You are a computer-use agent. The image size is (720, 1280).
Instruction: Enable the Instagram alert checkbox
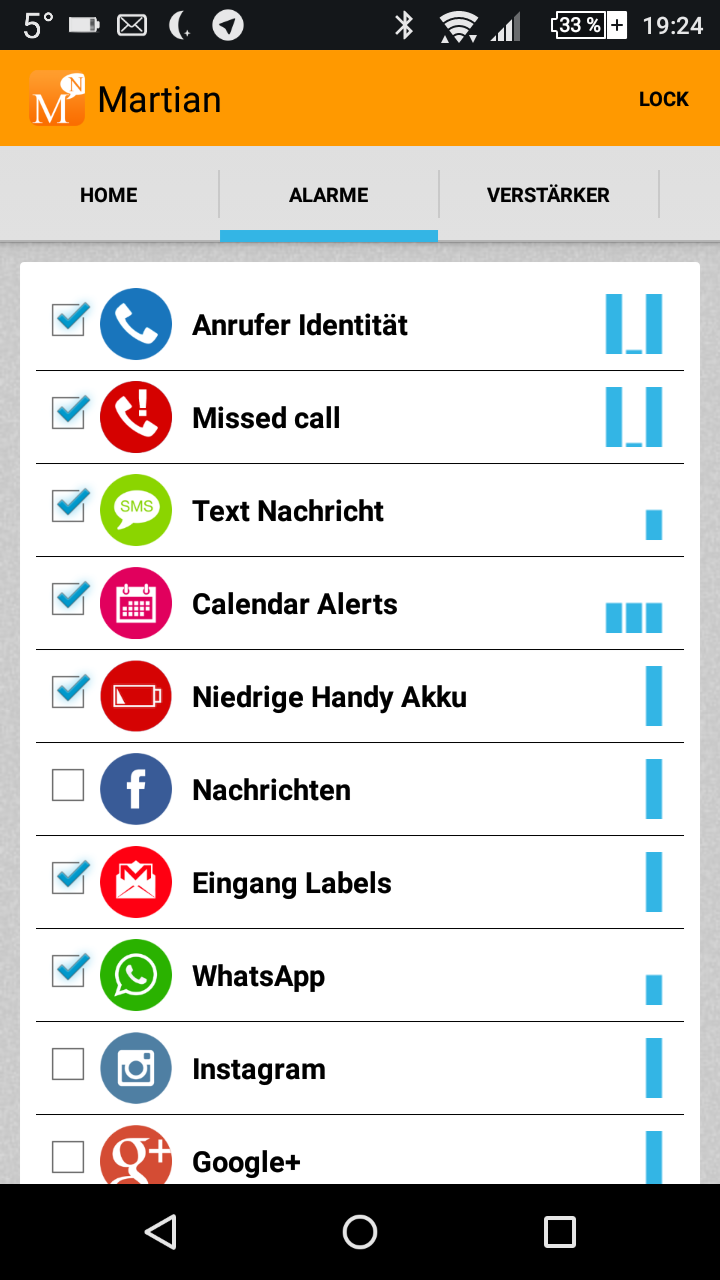pyautogui.click(x=68, y=1066)
